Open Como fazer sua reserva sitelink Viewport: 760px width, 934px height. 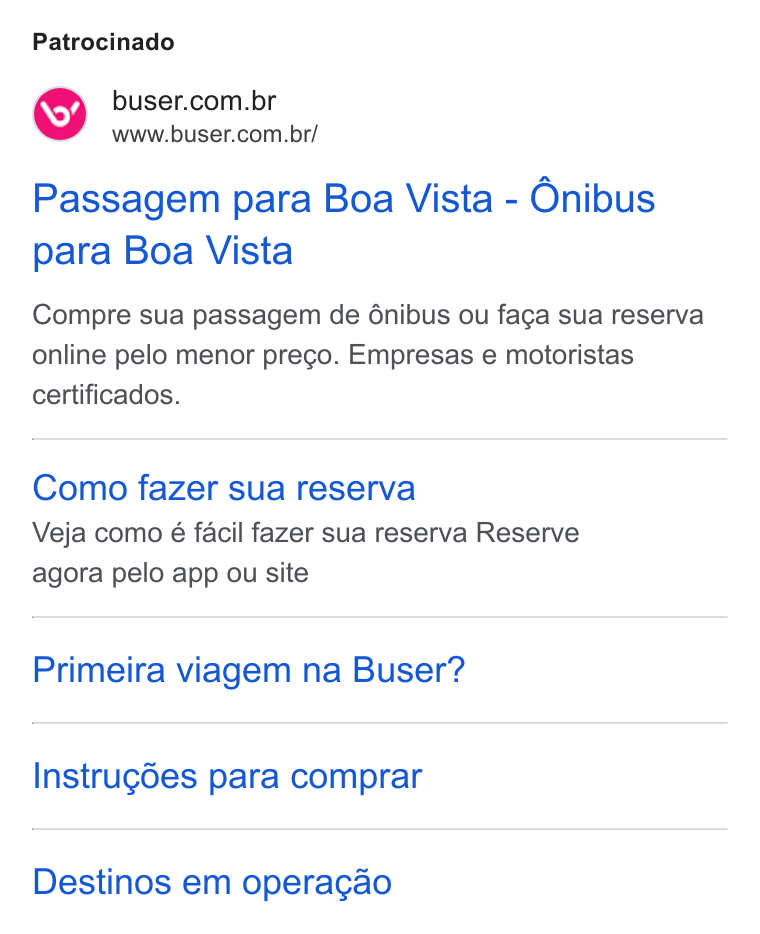(x=223, y=488)
